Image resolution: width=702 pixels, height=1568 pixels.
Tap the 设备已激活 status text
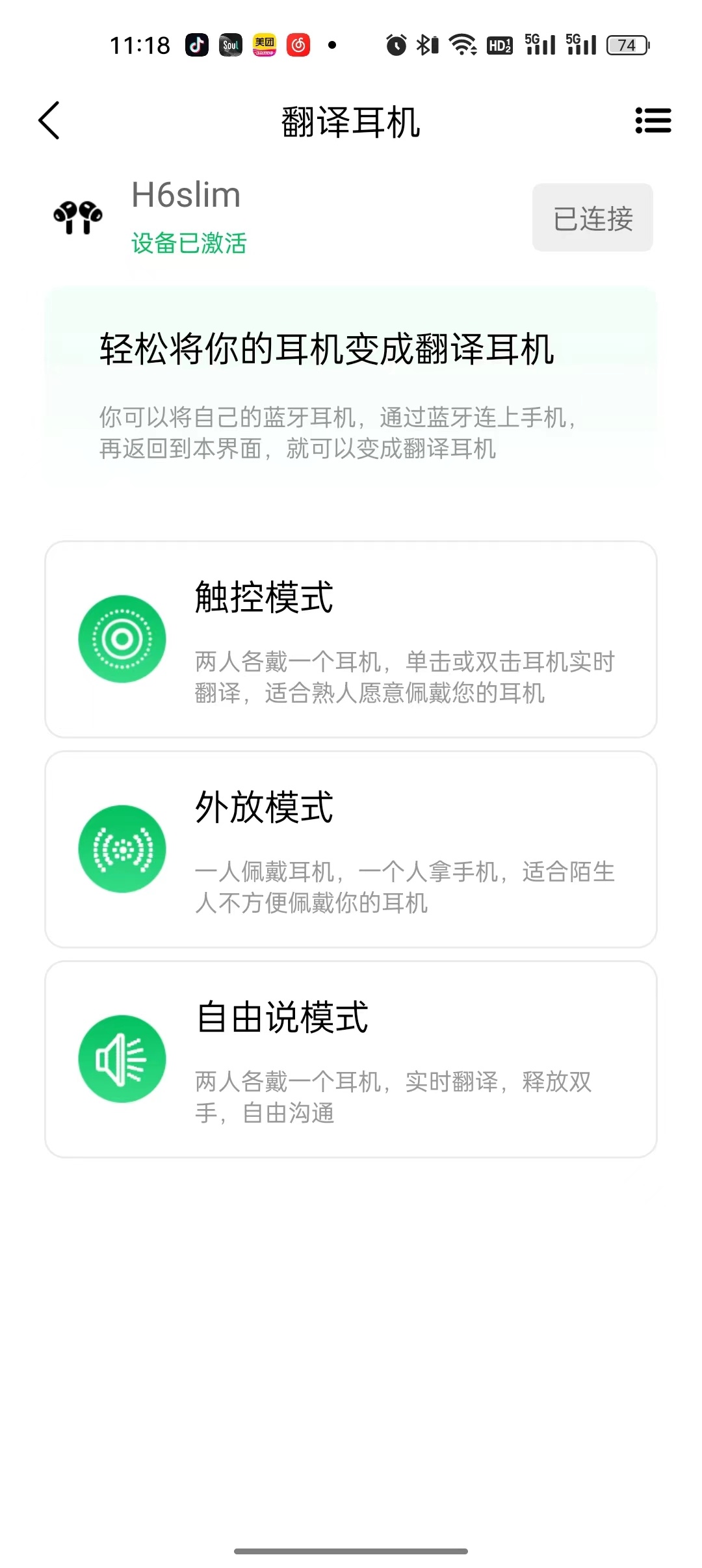coord(188,244)
